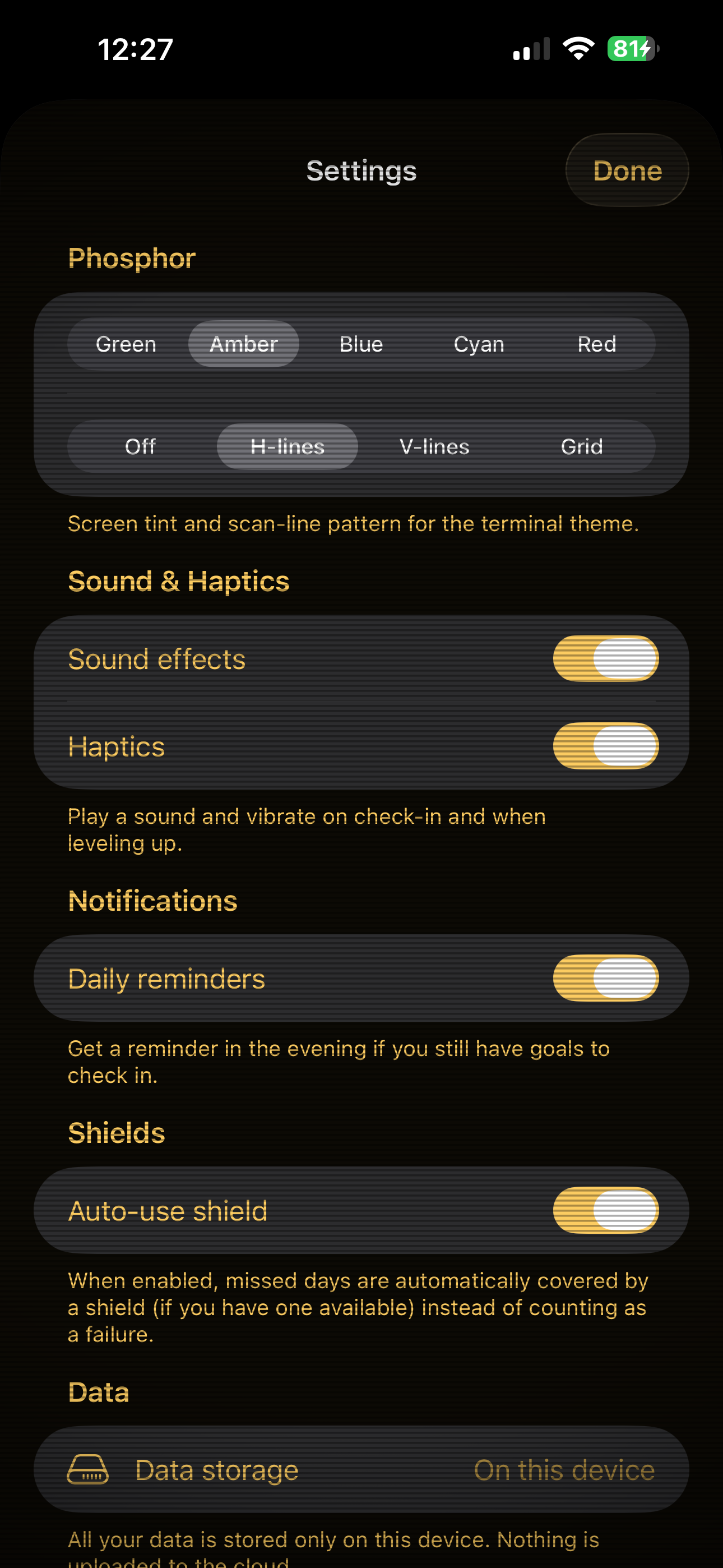Choose the Grid scan-line pattern
Image resolution: width=723 pixels, height=1568 pixels.
click(x=582, y=447)
